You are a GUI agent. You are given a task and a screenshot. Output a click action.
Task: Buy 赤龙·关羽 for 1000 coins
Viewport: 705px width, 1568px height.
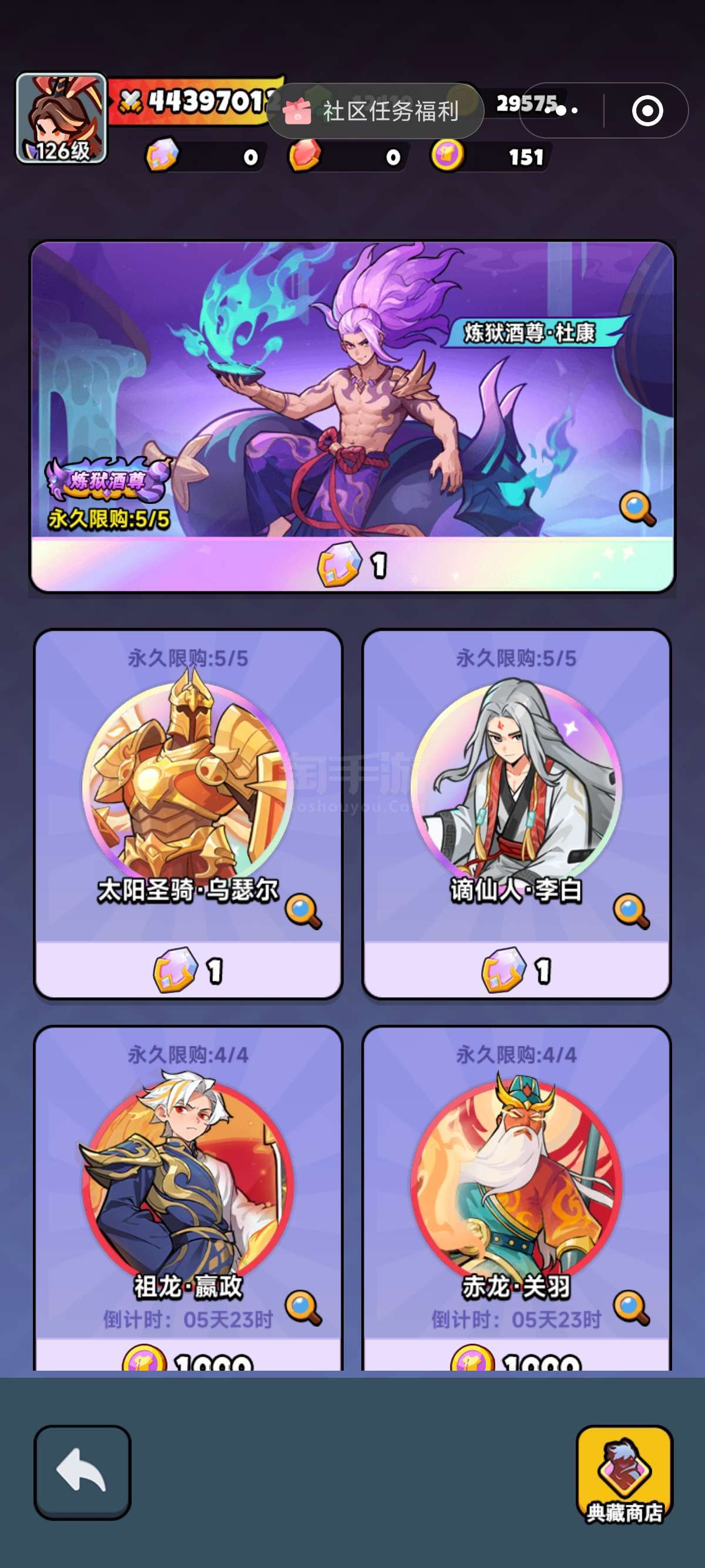[517, 1356]
